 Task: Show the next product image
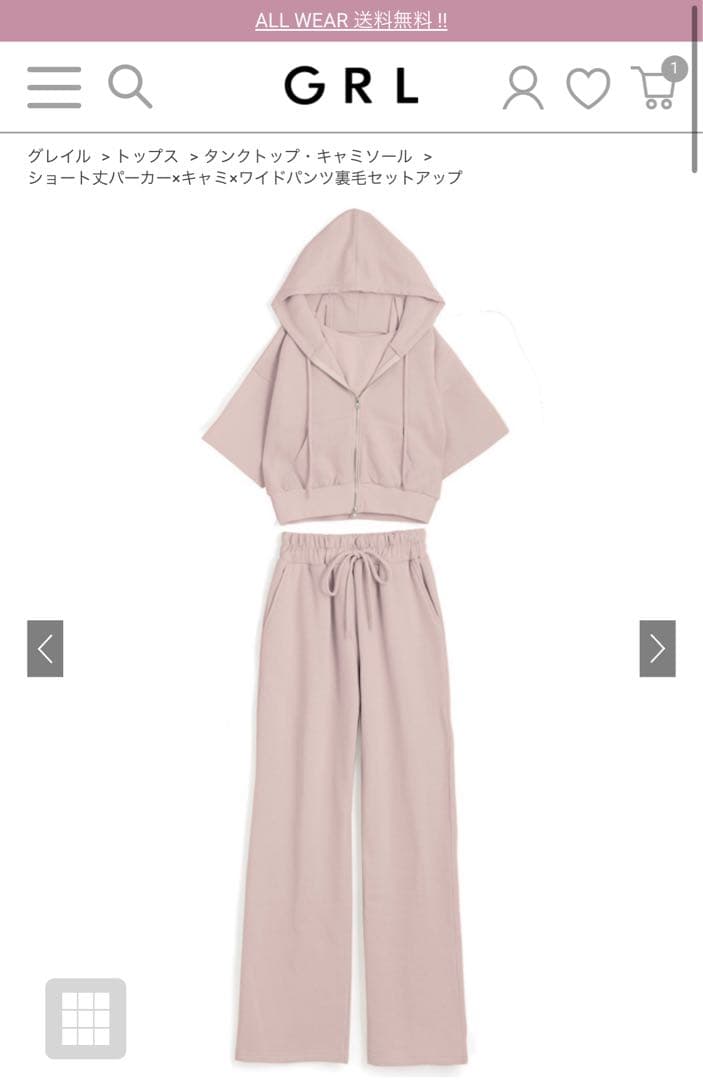(657, 649)
